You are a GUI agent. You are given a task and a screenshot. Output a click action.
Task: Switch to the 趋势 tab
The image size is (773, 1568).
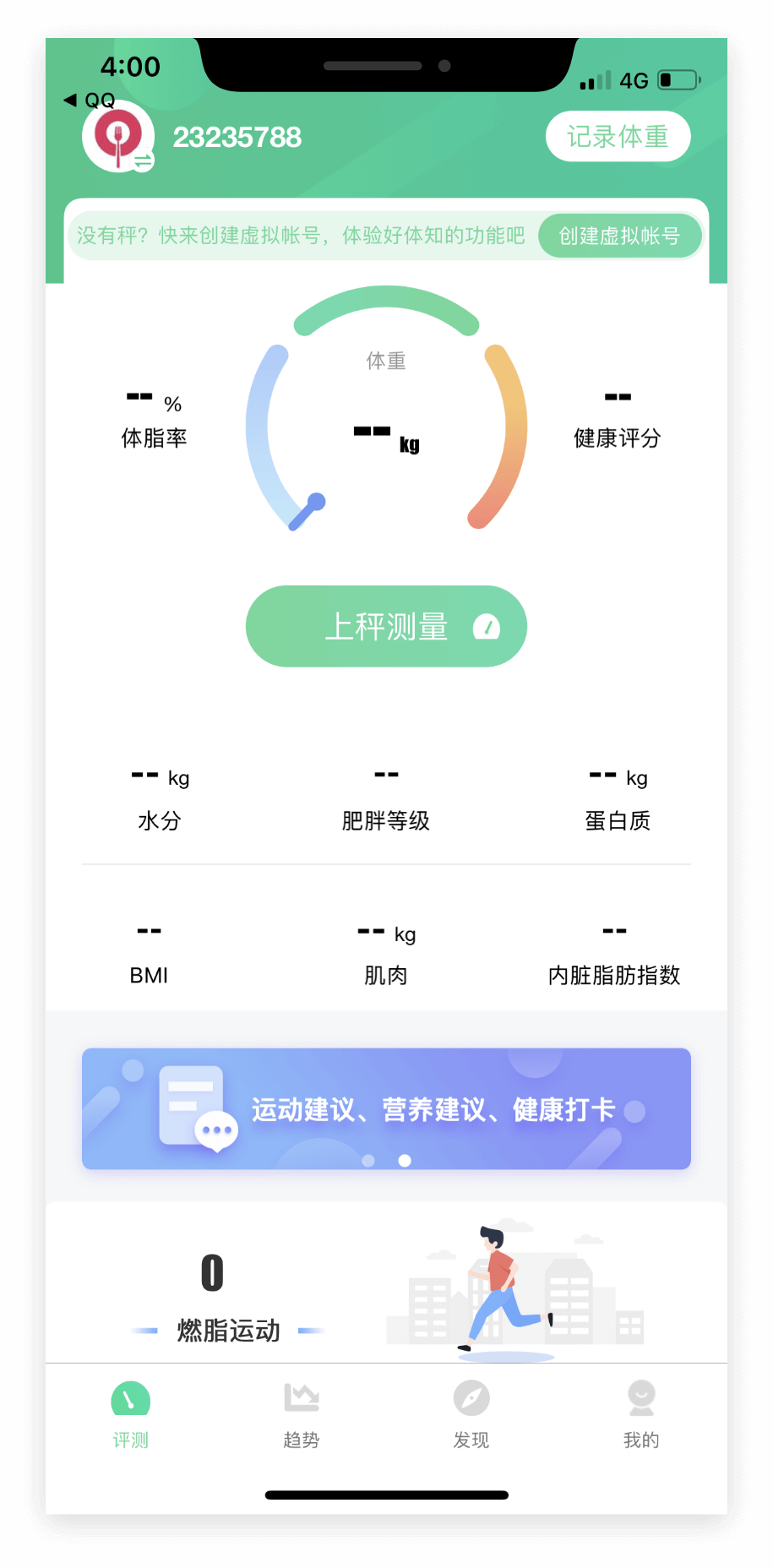point(302,1413)
